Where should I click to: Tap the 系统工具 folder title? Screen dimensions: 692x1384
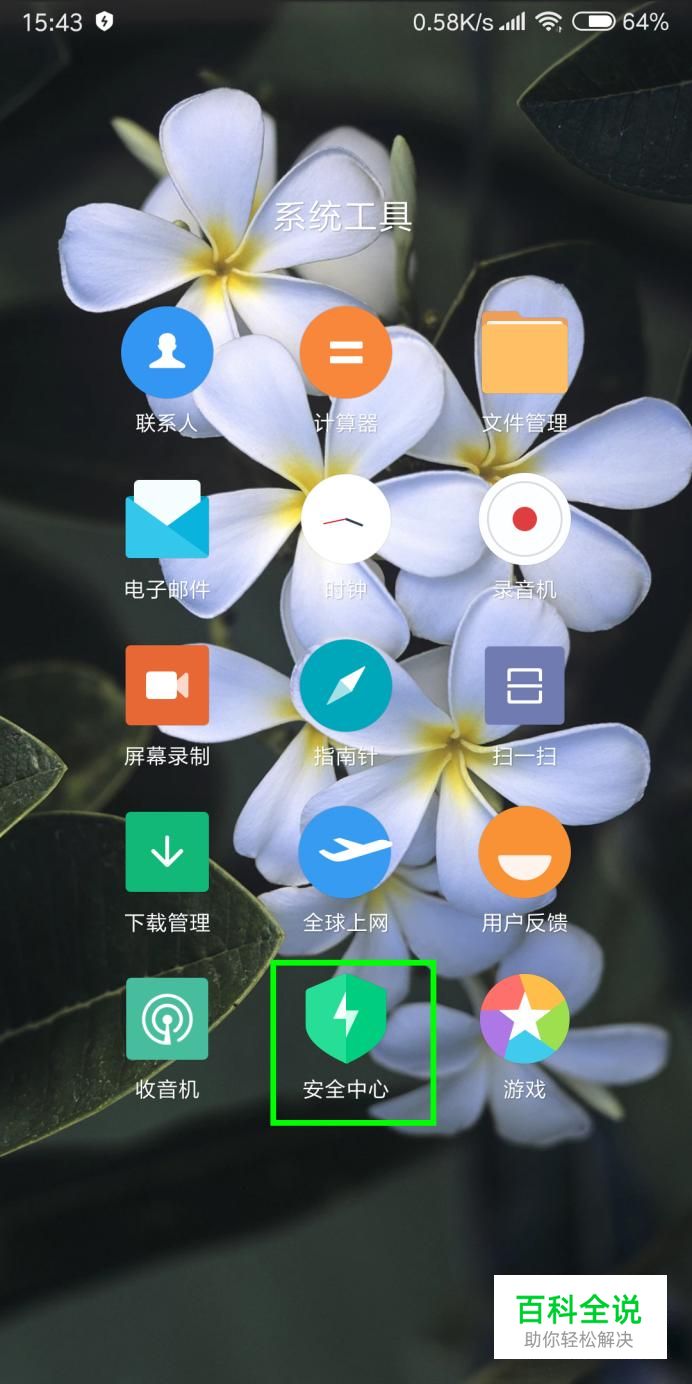(x=343, y=216)
